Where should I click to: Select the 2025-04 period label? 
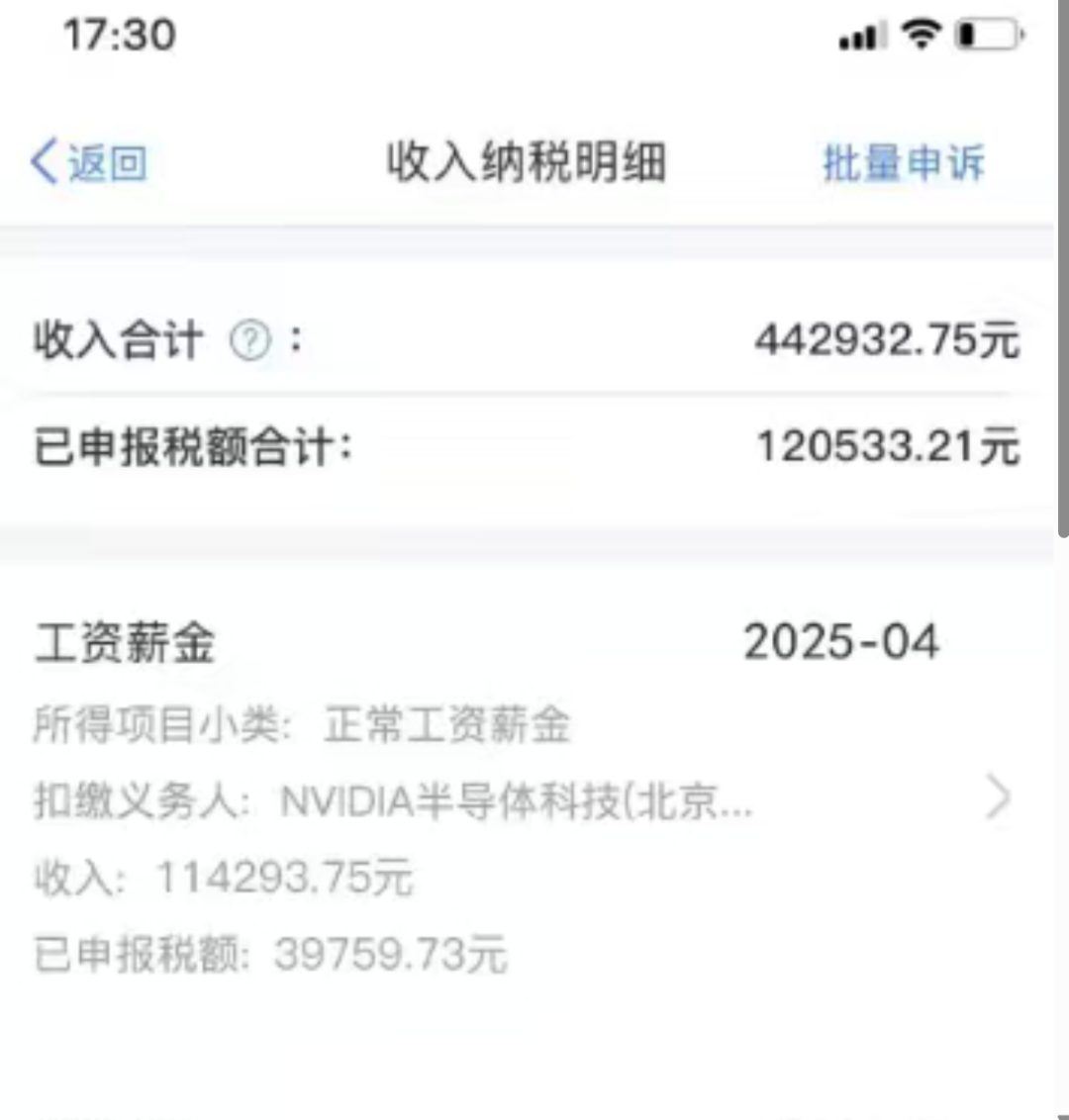[x=843, y=641]
